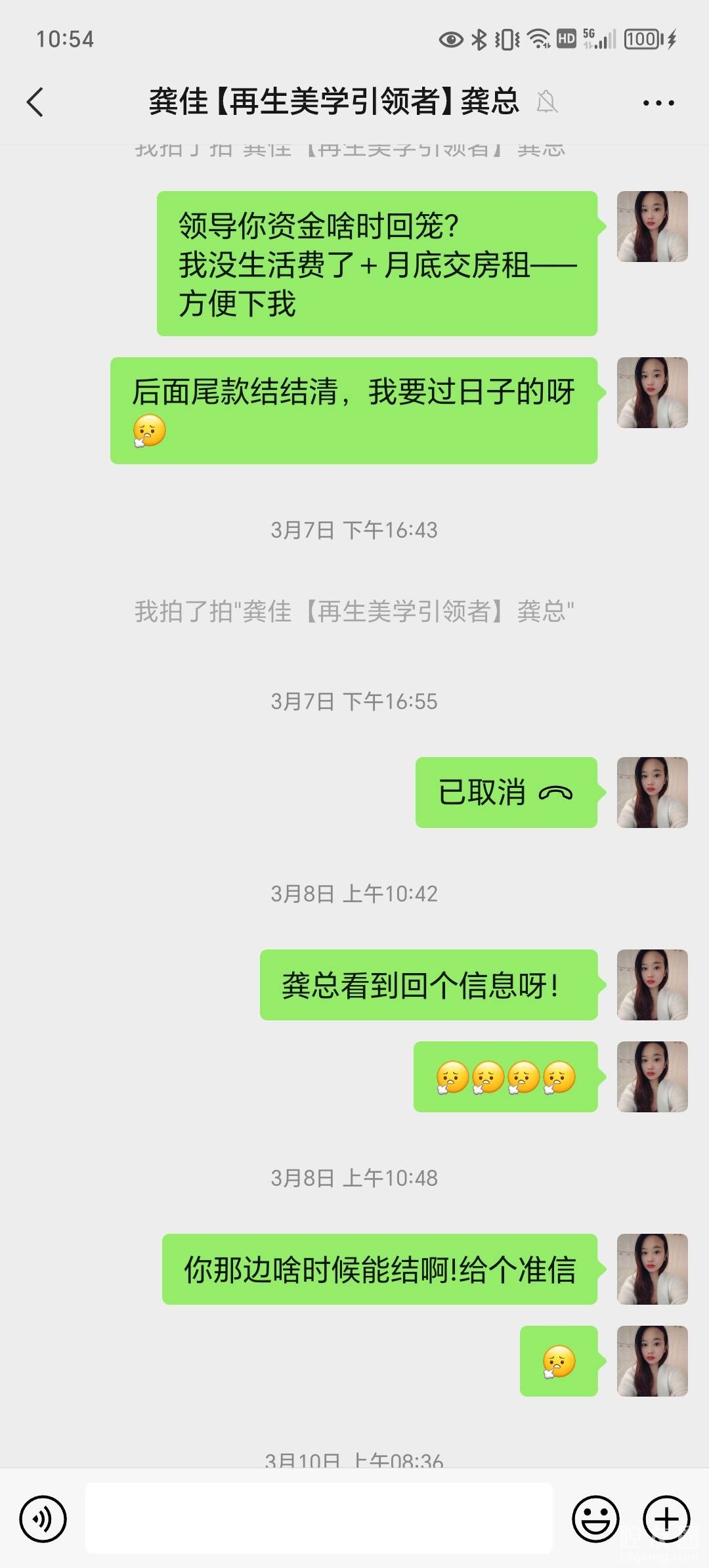Open the plus attachments menu
Viewport: 709px width, 1568px height.
666,1518
